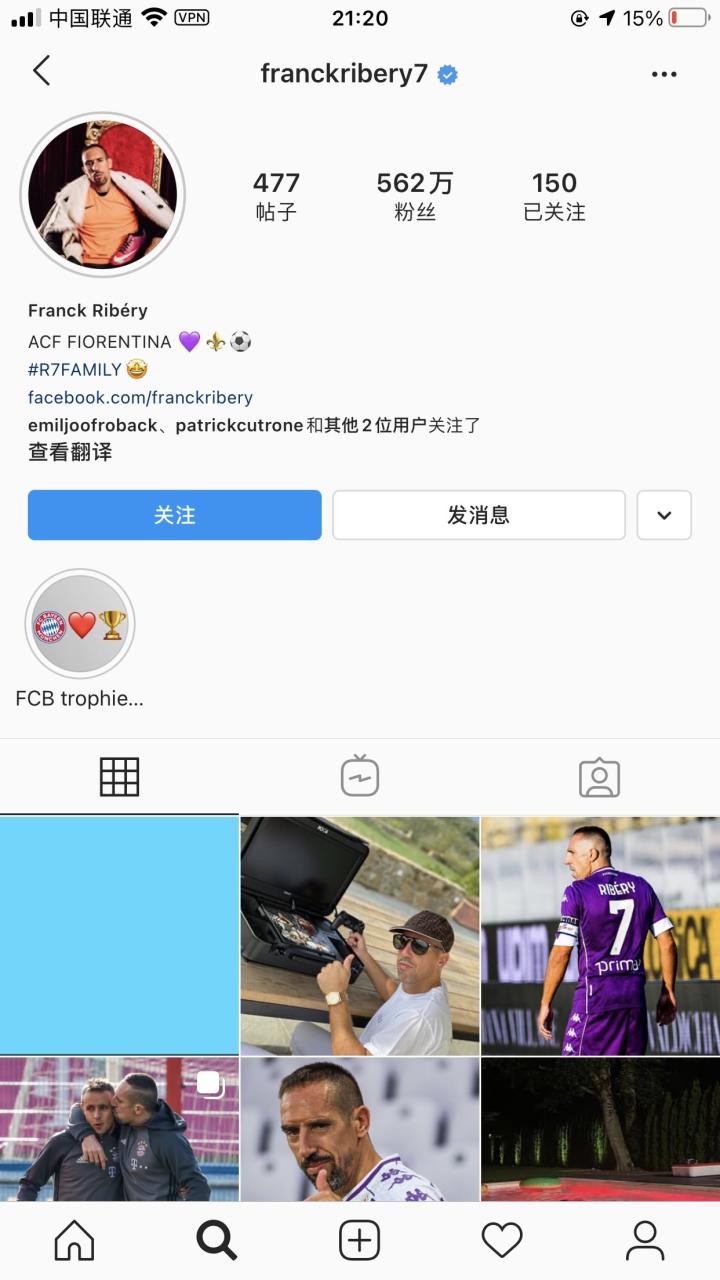Open the purple number 7 jersey post

click(600, 935)
